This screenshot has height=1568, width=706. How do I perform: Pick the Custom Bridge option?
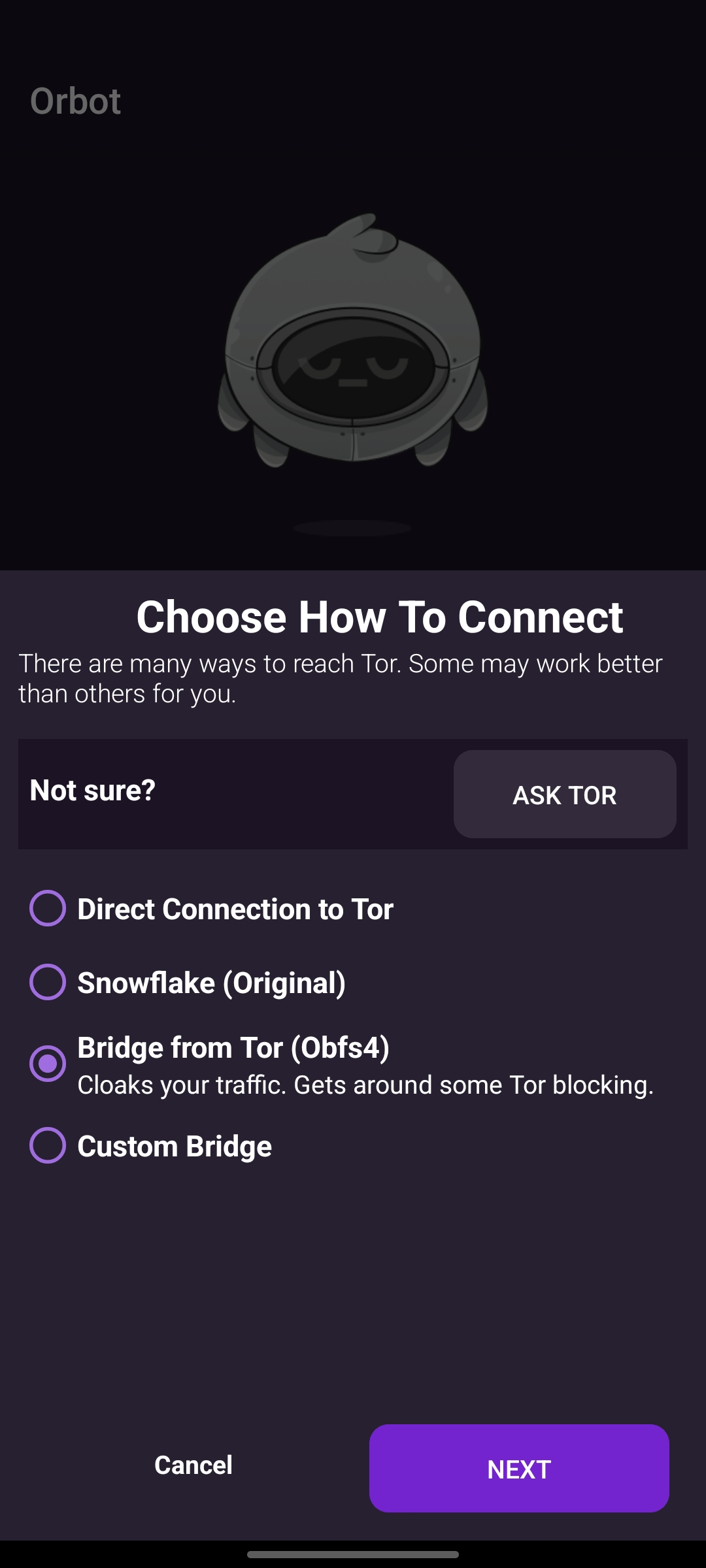point(151,1146)
